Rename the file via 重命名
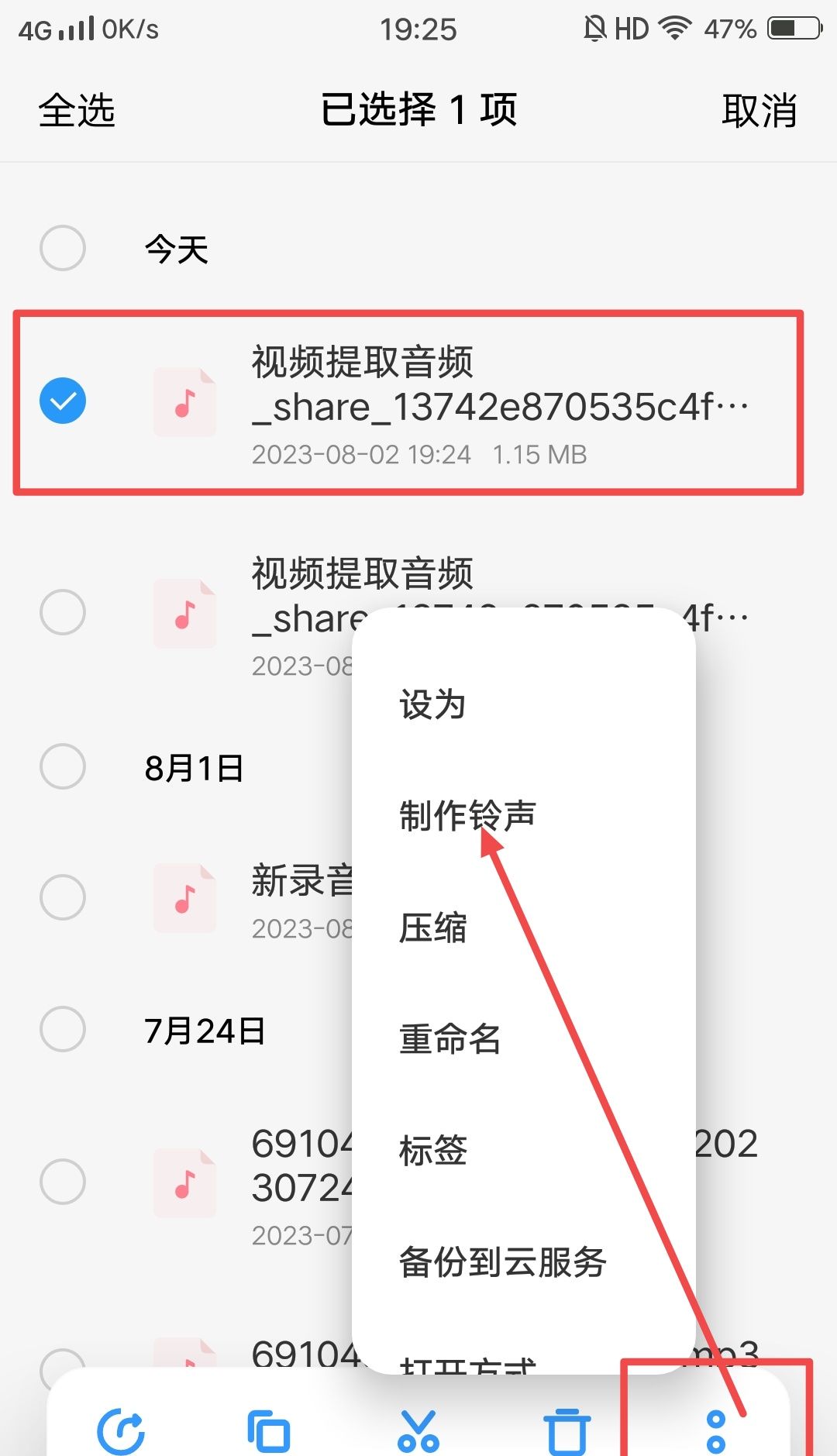The width and height of the screenshot is (837, 1456). [x=449, y=1039]
